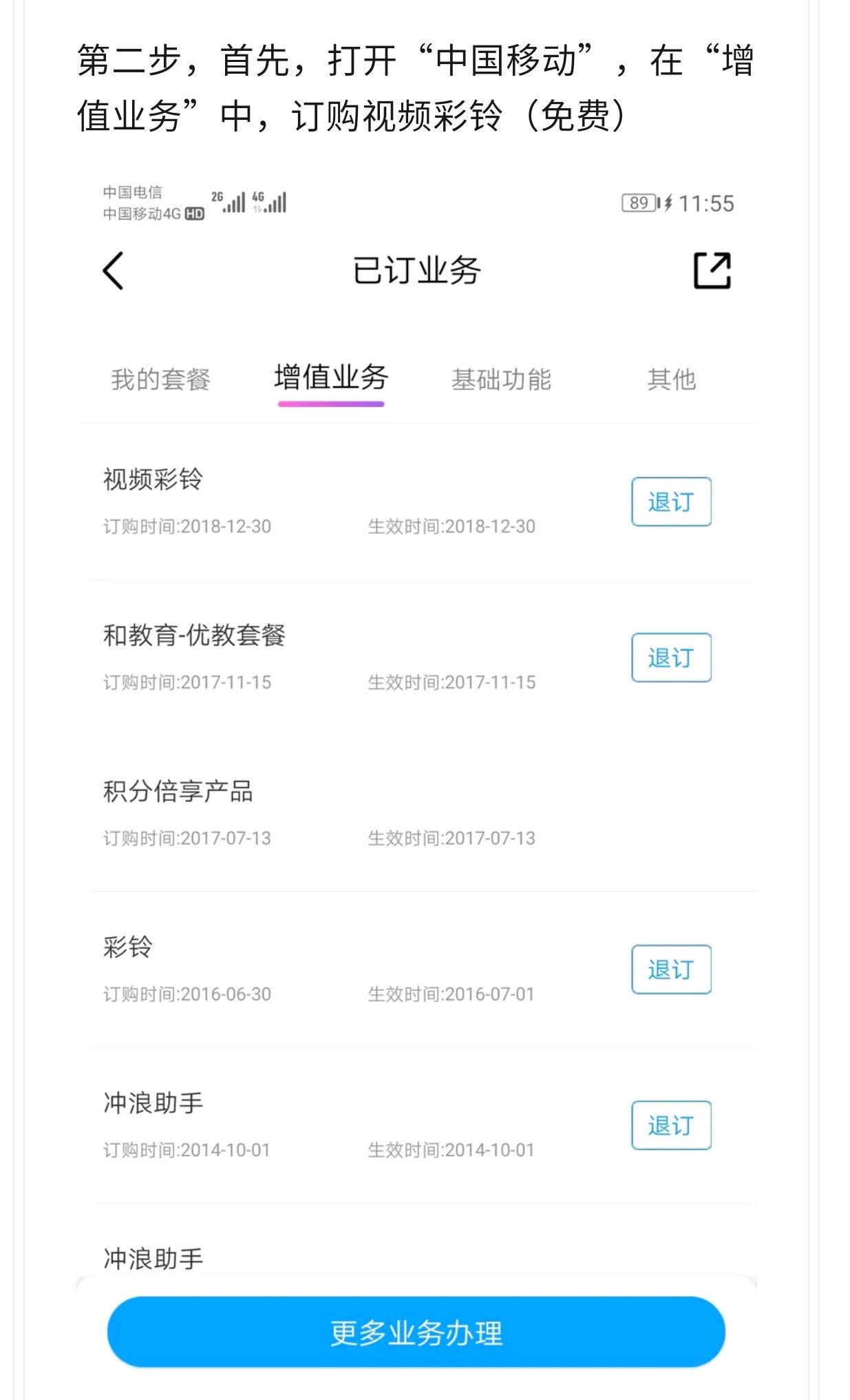850x1400 pixels.
Task: Click the battery indicator in status bar
Action: pos(637,202)
